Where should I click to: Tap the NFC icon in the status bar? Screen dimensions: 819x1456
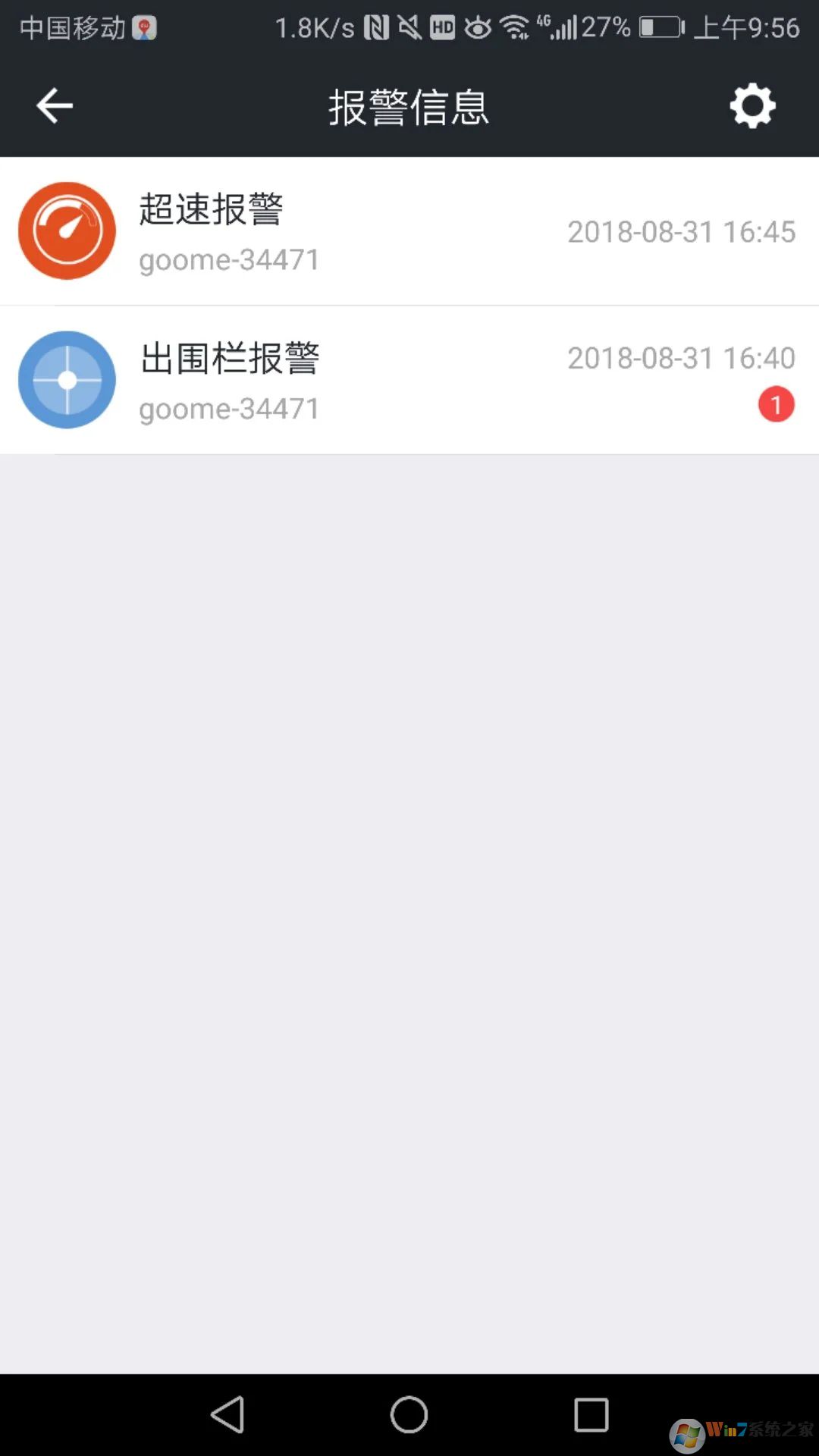(377, 27)
